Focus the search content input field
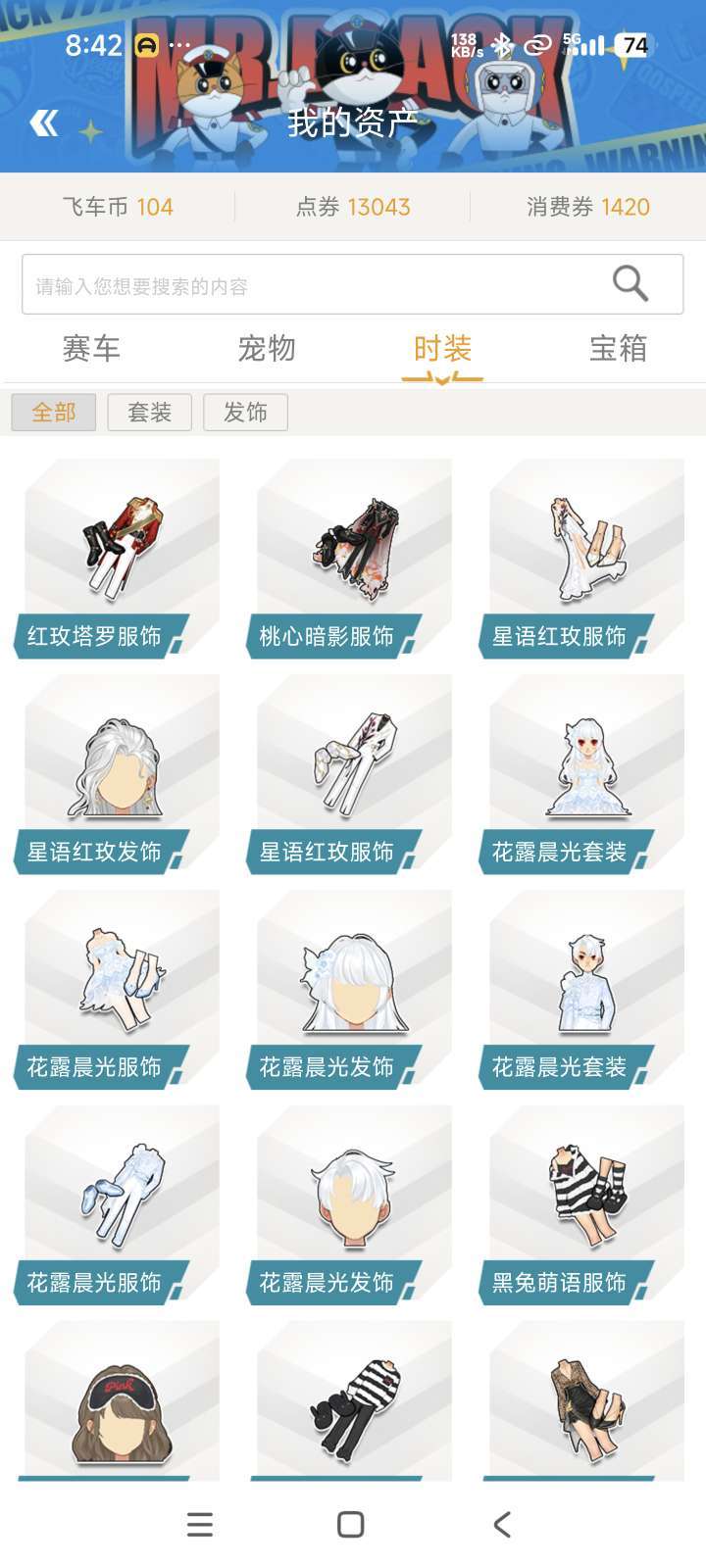706x1568 pixels. [x=353, y=284]
